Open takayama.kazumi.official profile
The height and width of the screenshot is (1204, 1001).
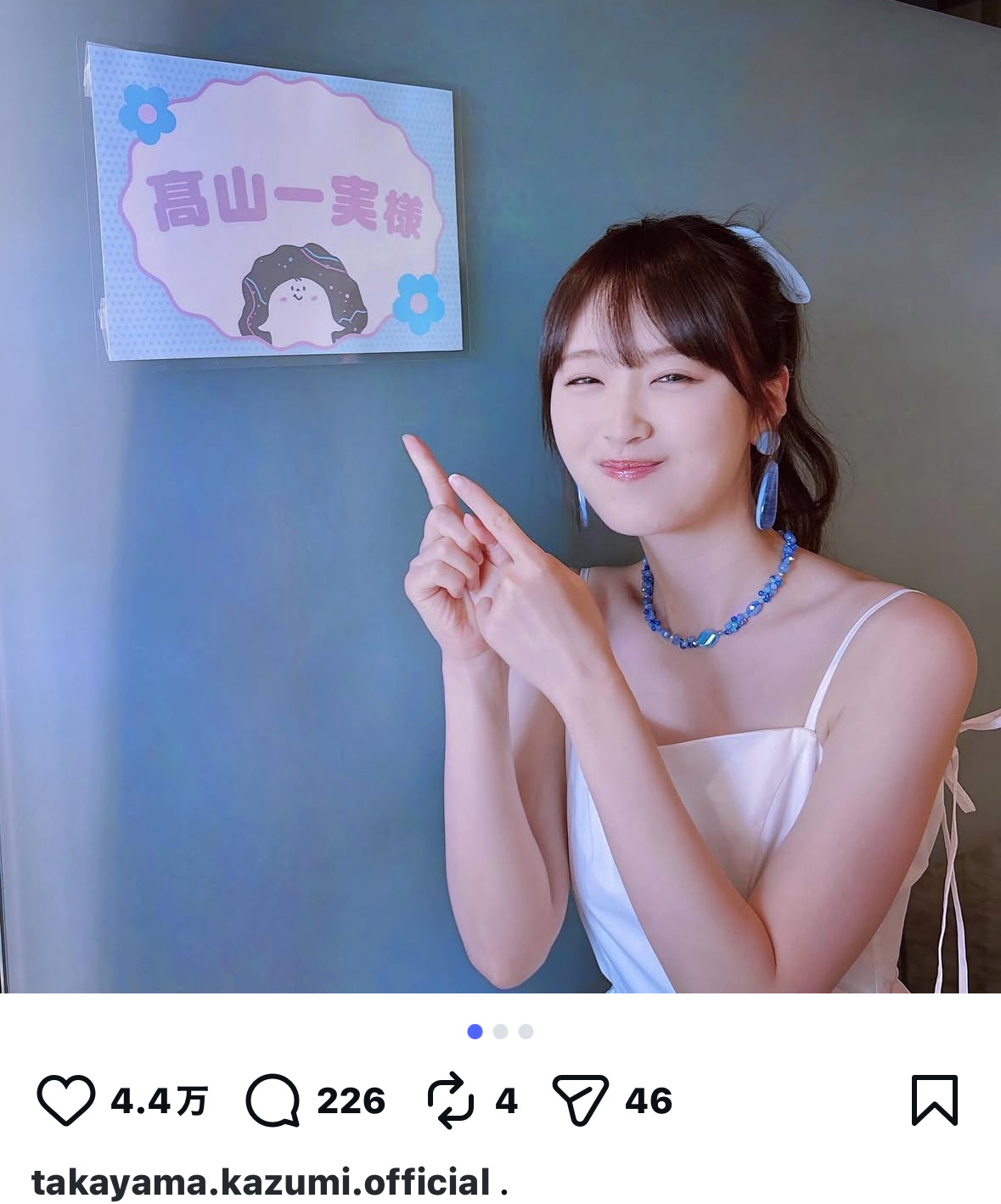(260, 1182)
